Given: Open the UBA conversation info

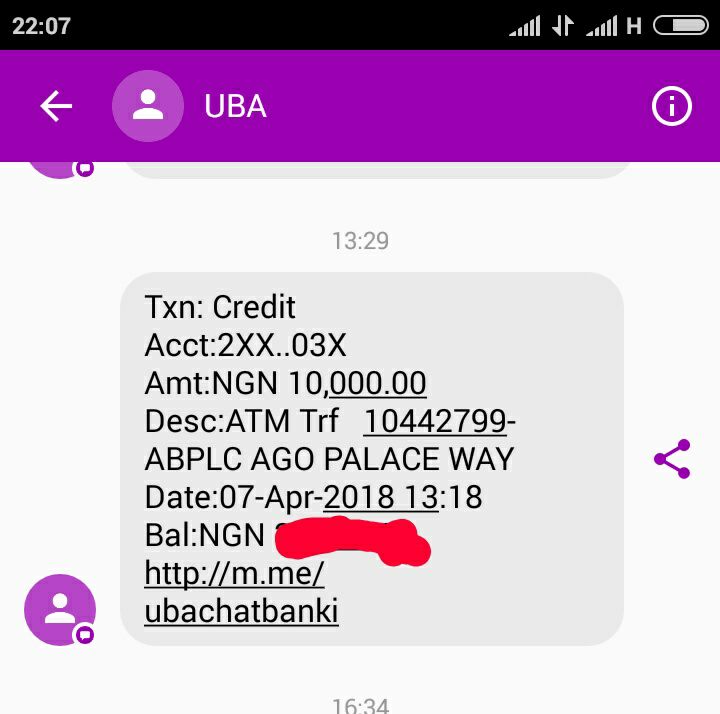Looking at the screenshot, I should (672, 106).
